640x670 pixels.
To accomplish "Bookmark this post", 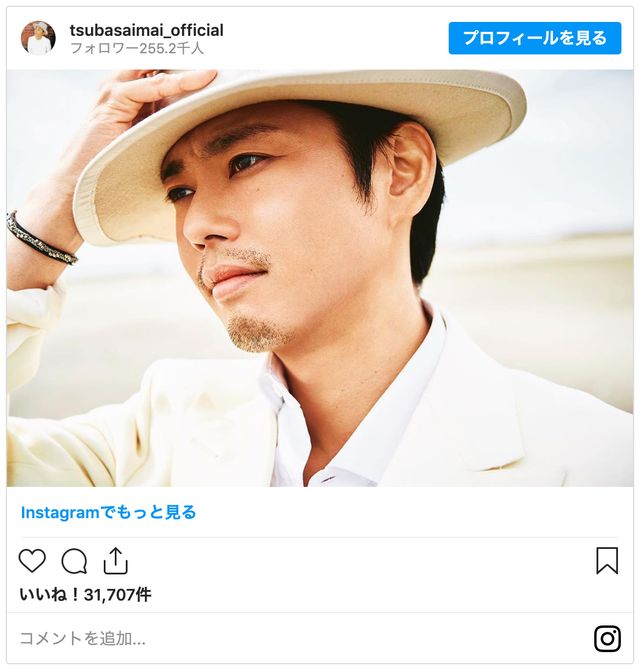I will click(606, 560).
